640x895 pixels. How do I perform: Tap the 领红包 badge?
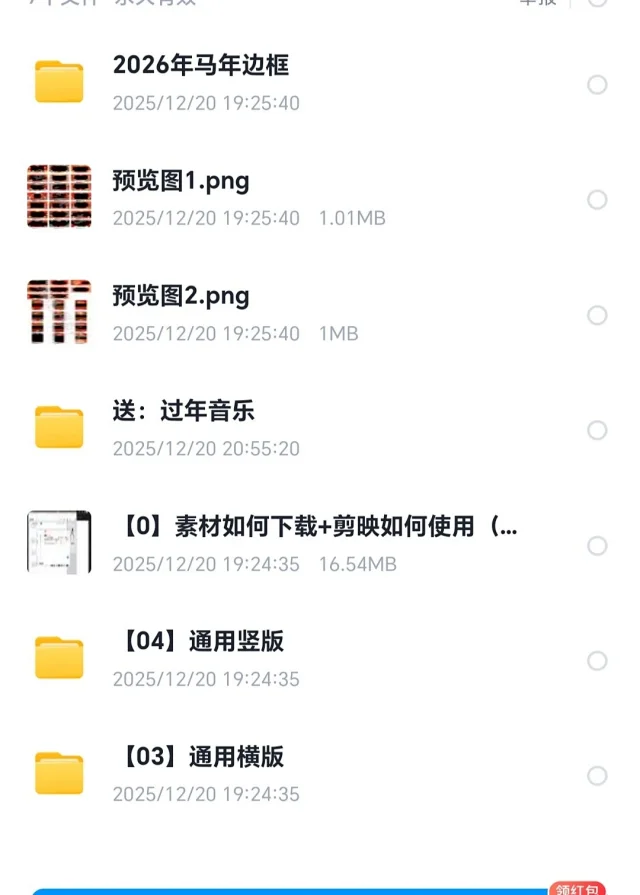(578, 888)
